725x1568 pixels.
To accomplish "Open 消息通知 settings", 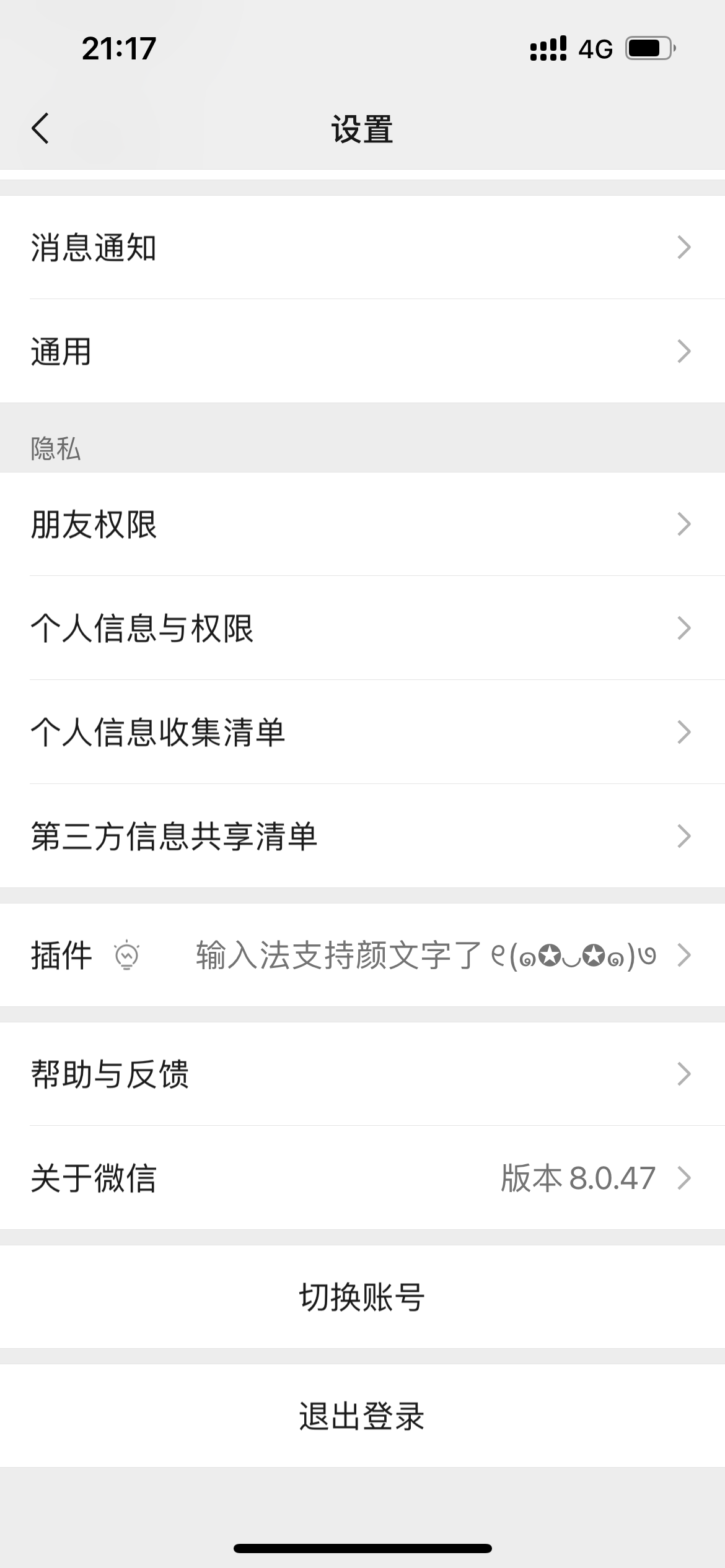I will [x=362, y=248].
